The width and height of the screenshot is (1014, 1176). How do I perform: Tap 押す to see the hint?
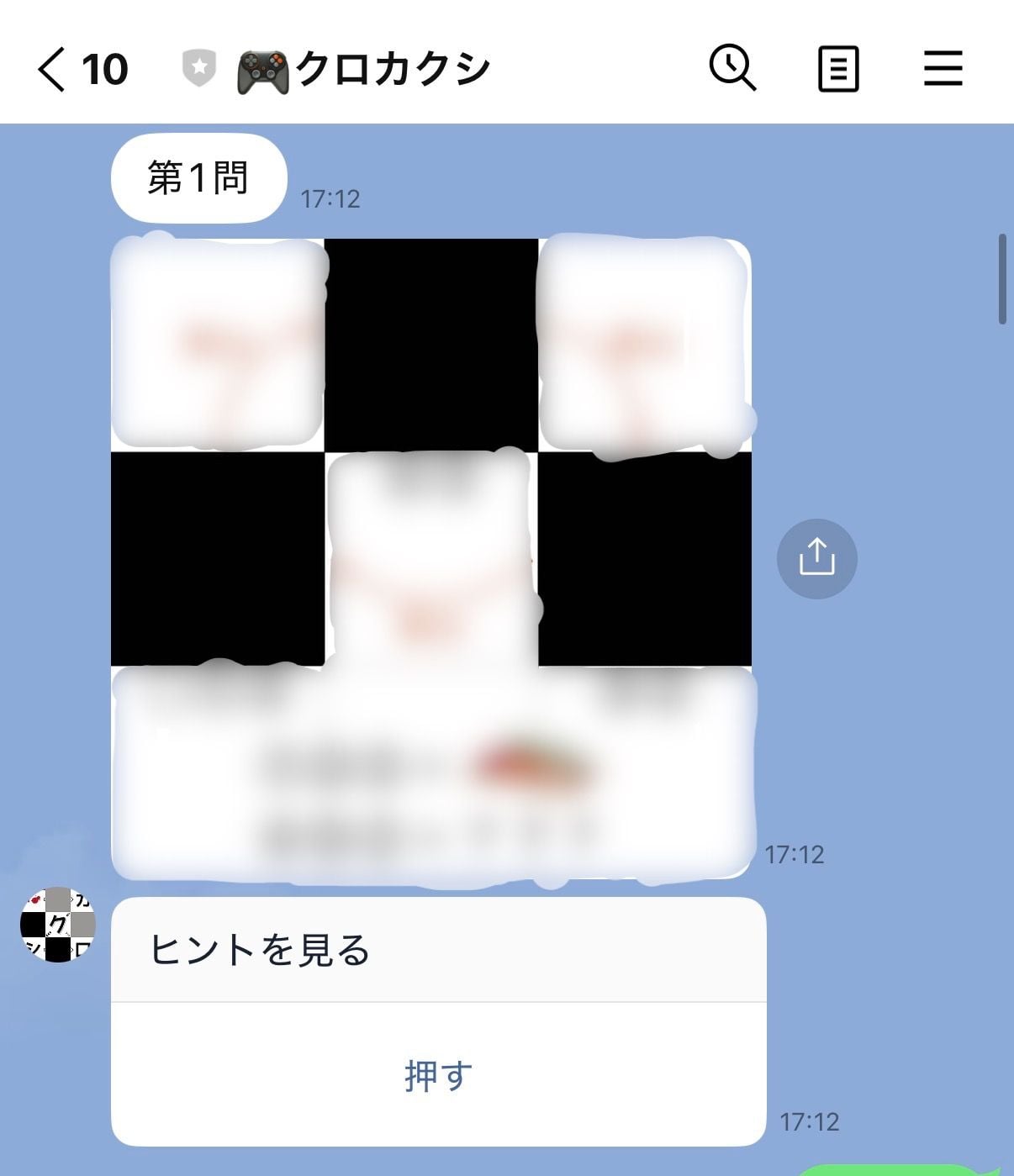pyautogui.click(x=438, y=1075)
